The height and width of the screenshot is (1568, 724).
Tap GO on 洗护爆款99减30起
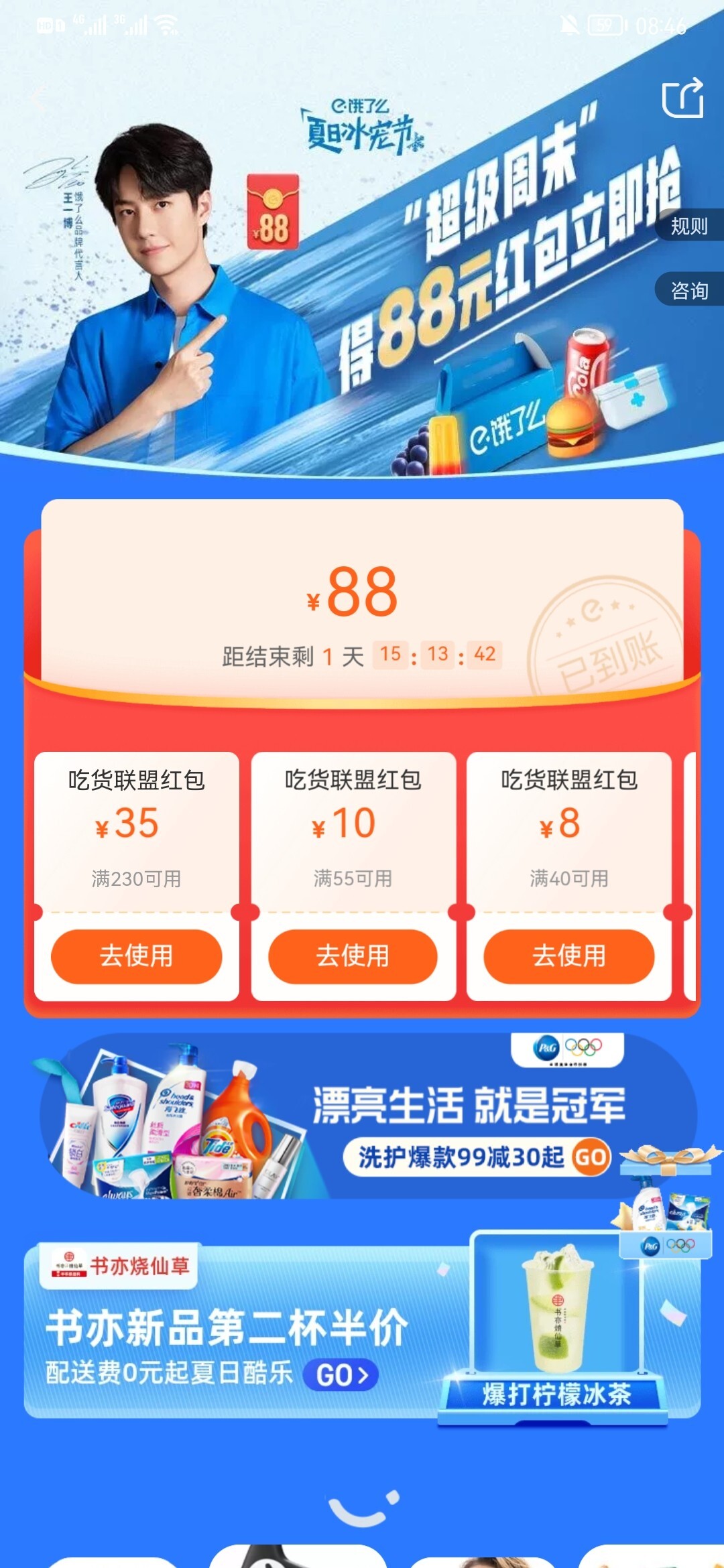[591, 1157]
